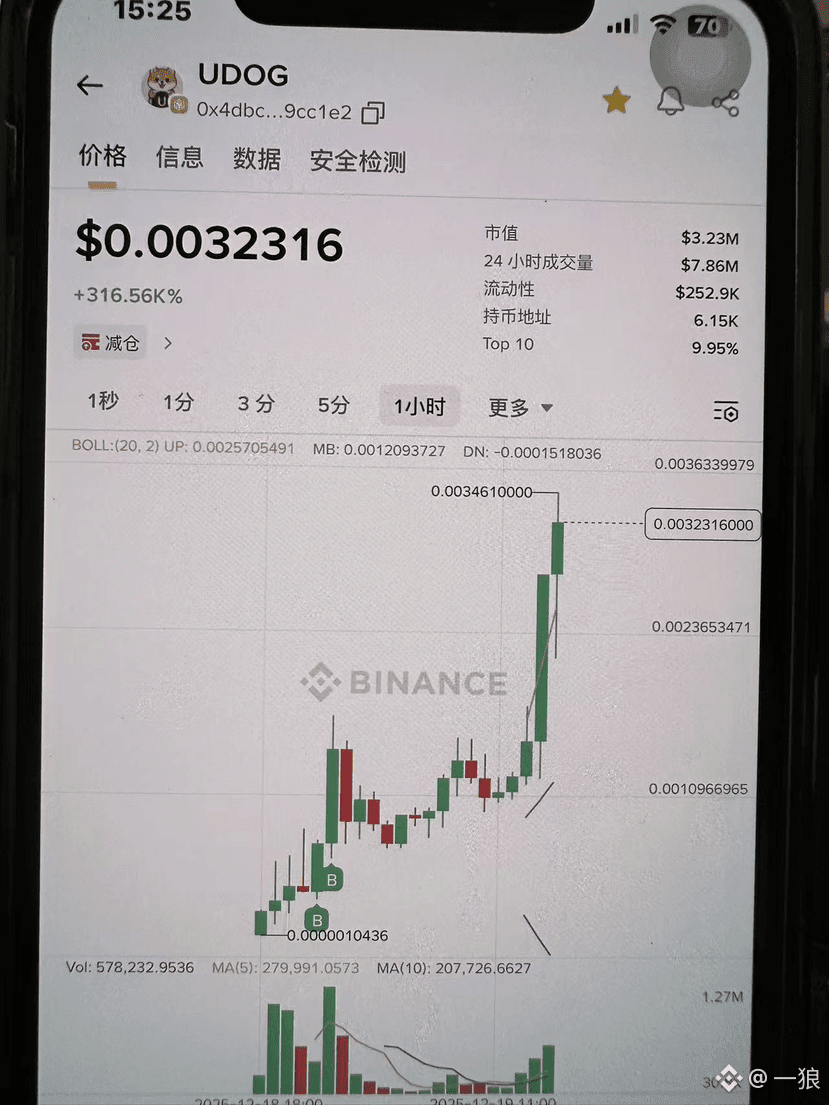Tap the UDOG token avatar image
The image size is (829, 1105).
coord(160,86)
